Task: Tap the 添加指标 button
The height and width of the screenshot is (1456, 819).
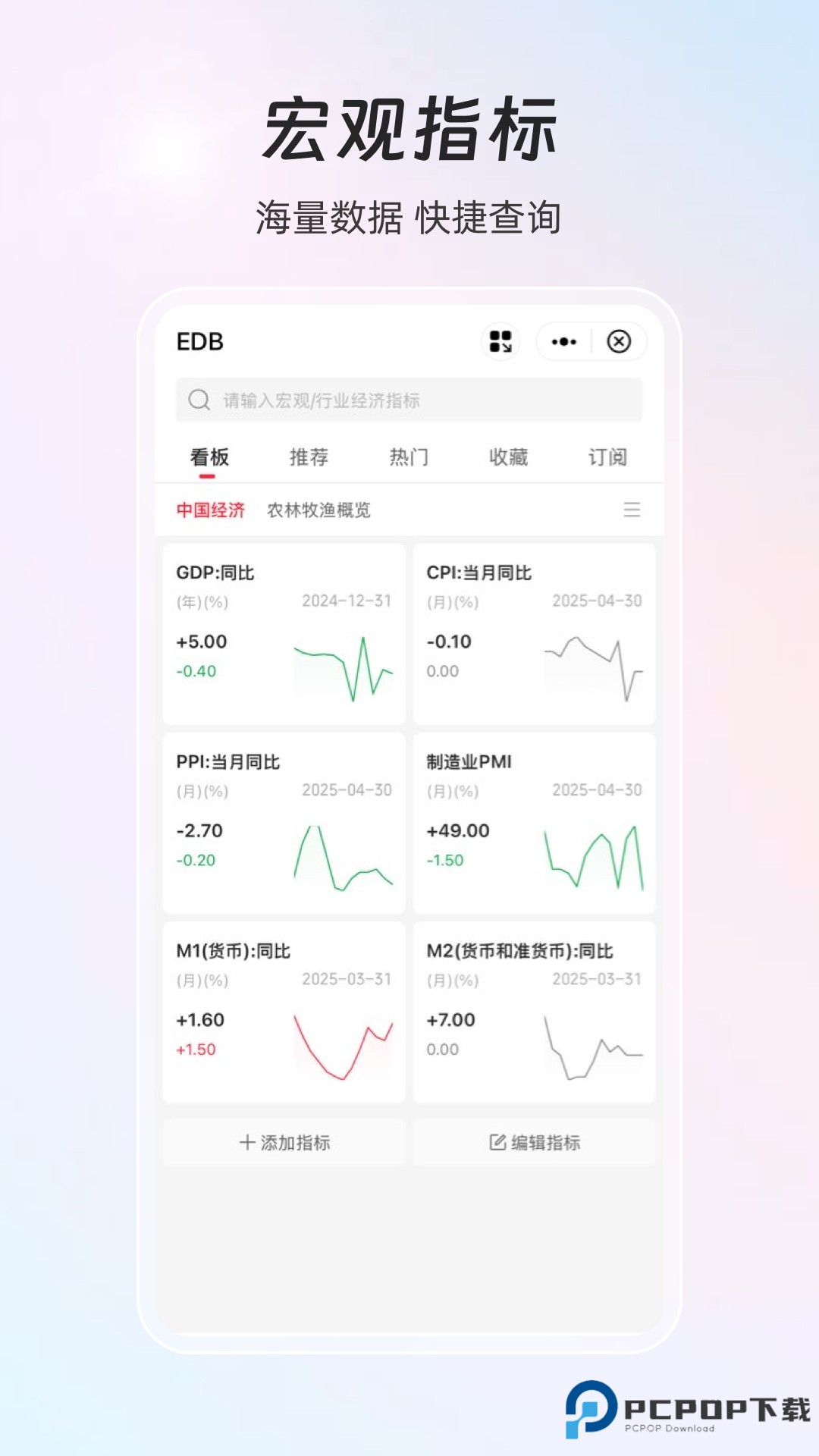Action: (284, 1142)
